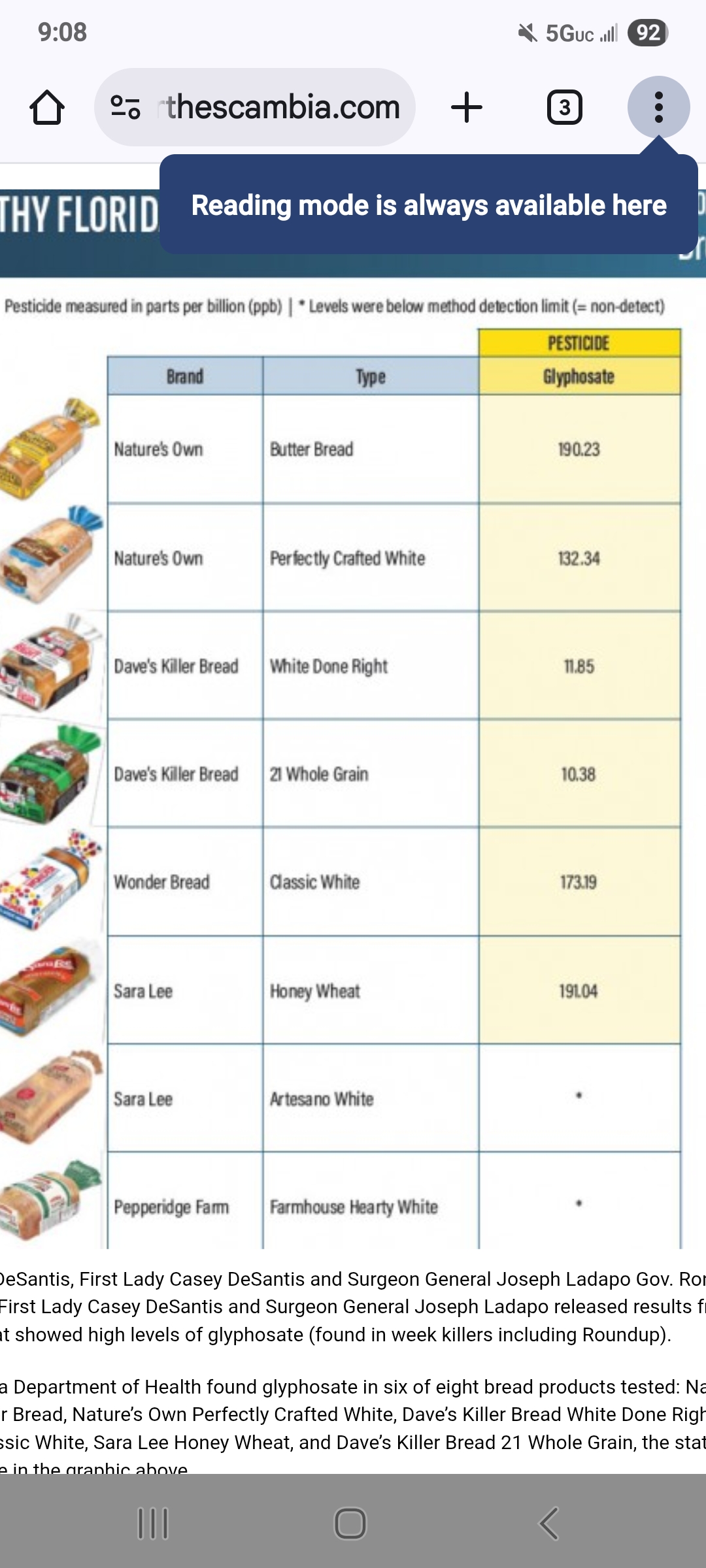The image size is (706, 1568).
Task: Open recent apps from navigation bar
Action: click(x=154, y=1524)
